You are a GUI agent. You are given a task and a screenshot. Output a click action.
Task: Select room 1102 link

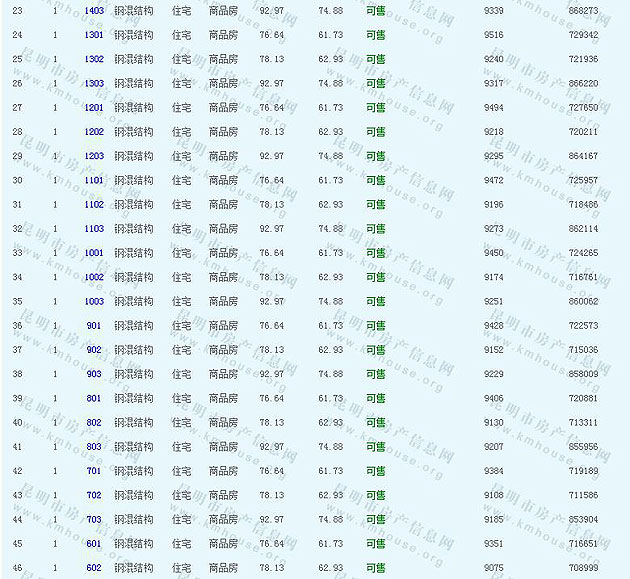[94, 204]
